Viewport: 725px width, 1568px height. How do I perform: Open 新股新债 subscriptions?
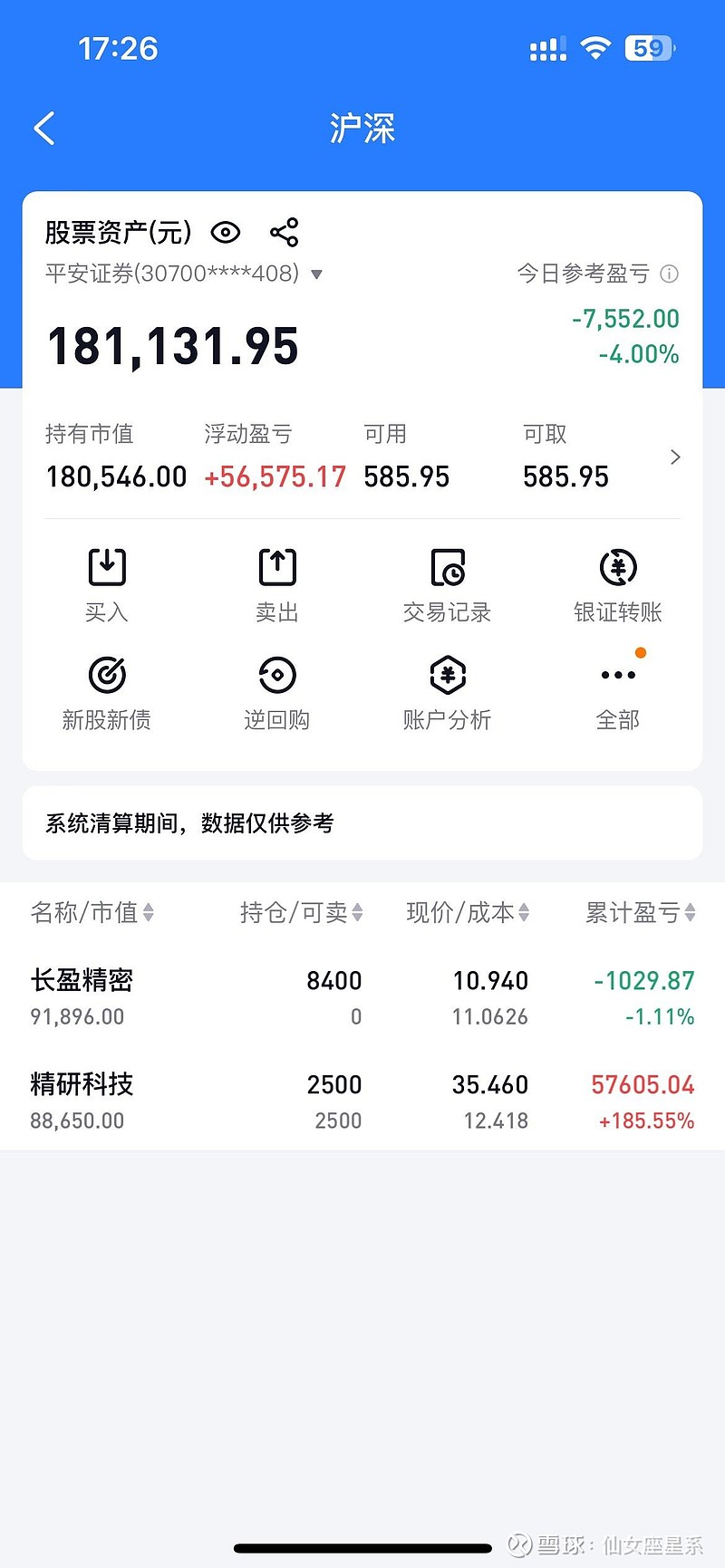click(107, 694)
